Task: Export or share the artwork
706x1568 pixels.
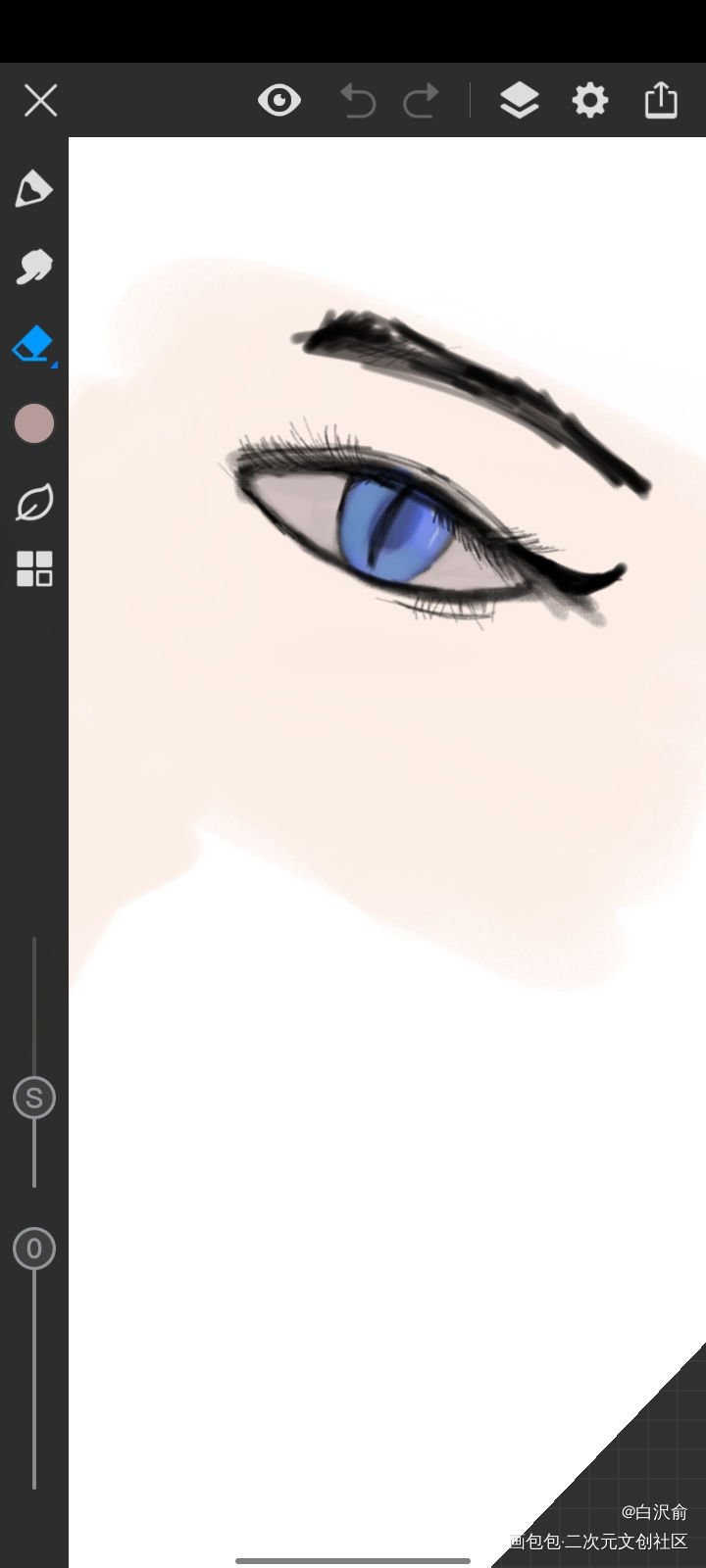Action: tap(661, 100)
